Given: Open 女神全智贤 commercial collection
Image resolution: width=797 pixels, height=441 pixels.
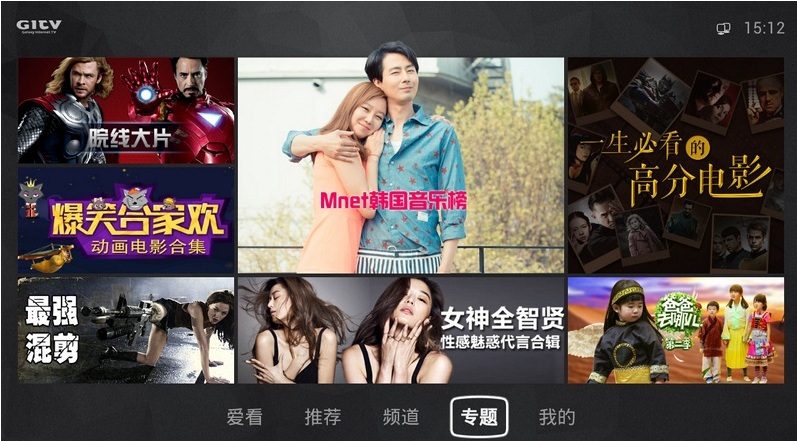Looking at the screenshot, I should point(400,330).
